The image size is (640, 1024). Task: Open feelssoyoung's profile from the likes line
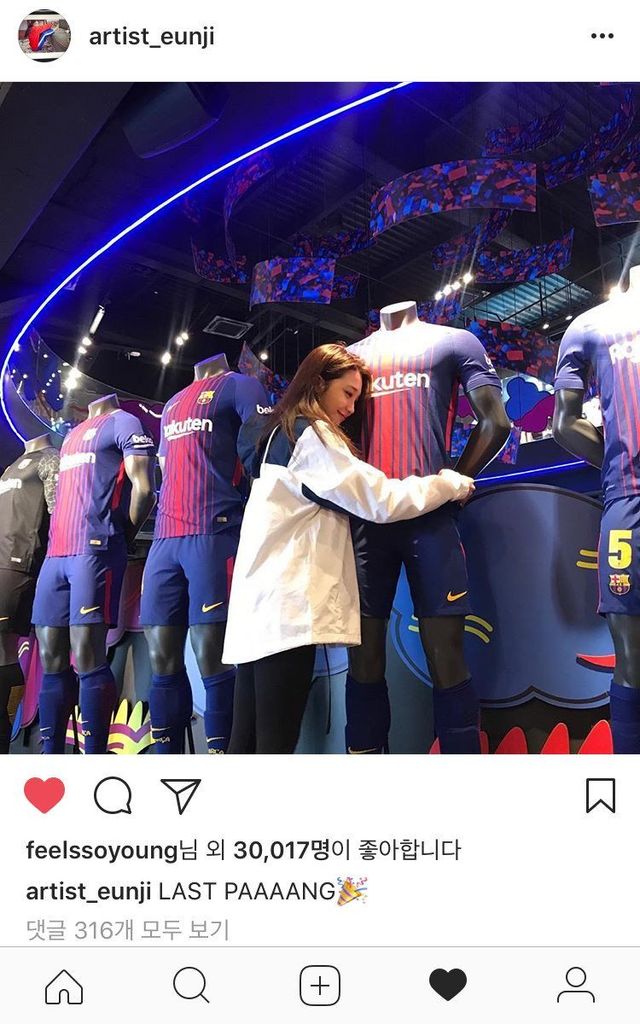(x=101, y=851)
